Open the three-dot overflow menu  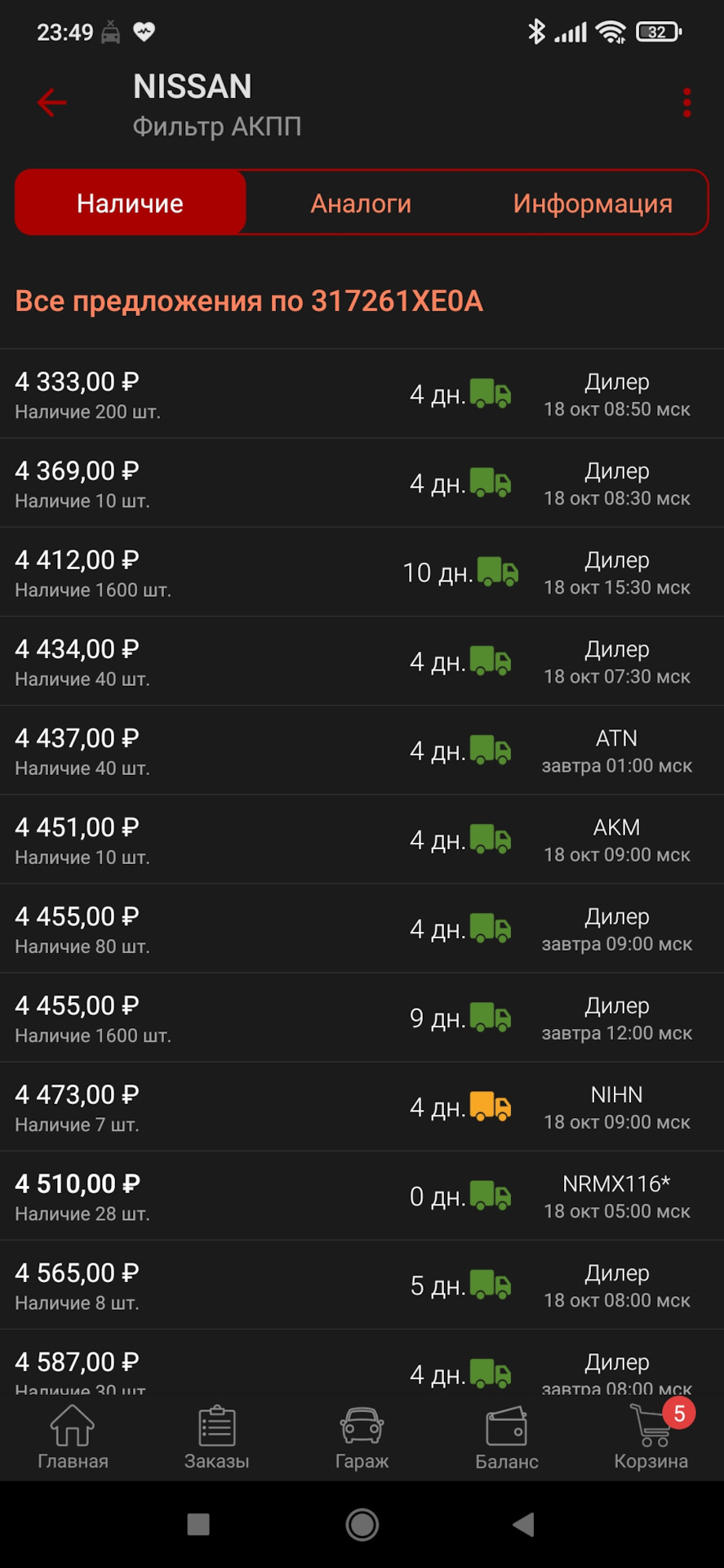(686, 103)
